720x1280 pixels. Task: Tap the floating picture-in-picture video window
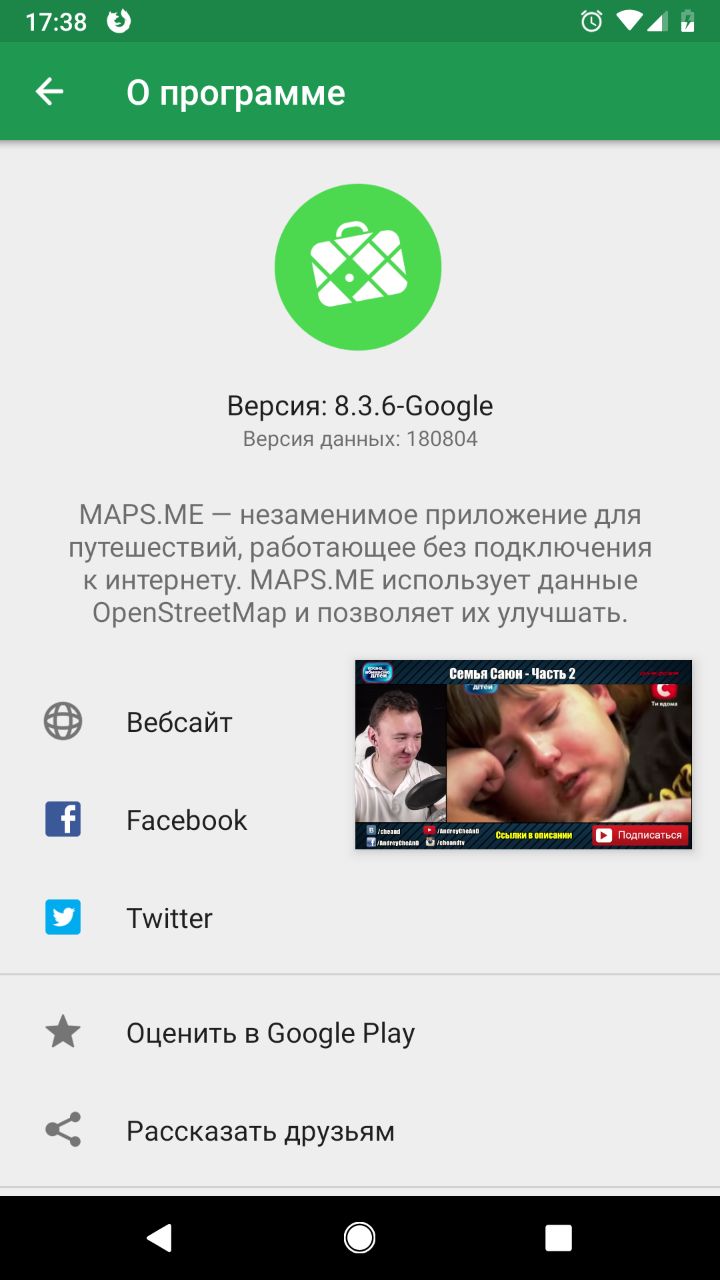[523, 755]
